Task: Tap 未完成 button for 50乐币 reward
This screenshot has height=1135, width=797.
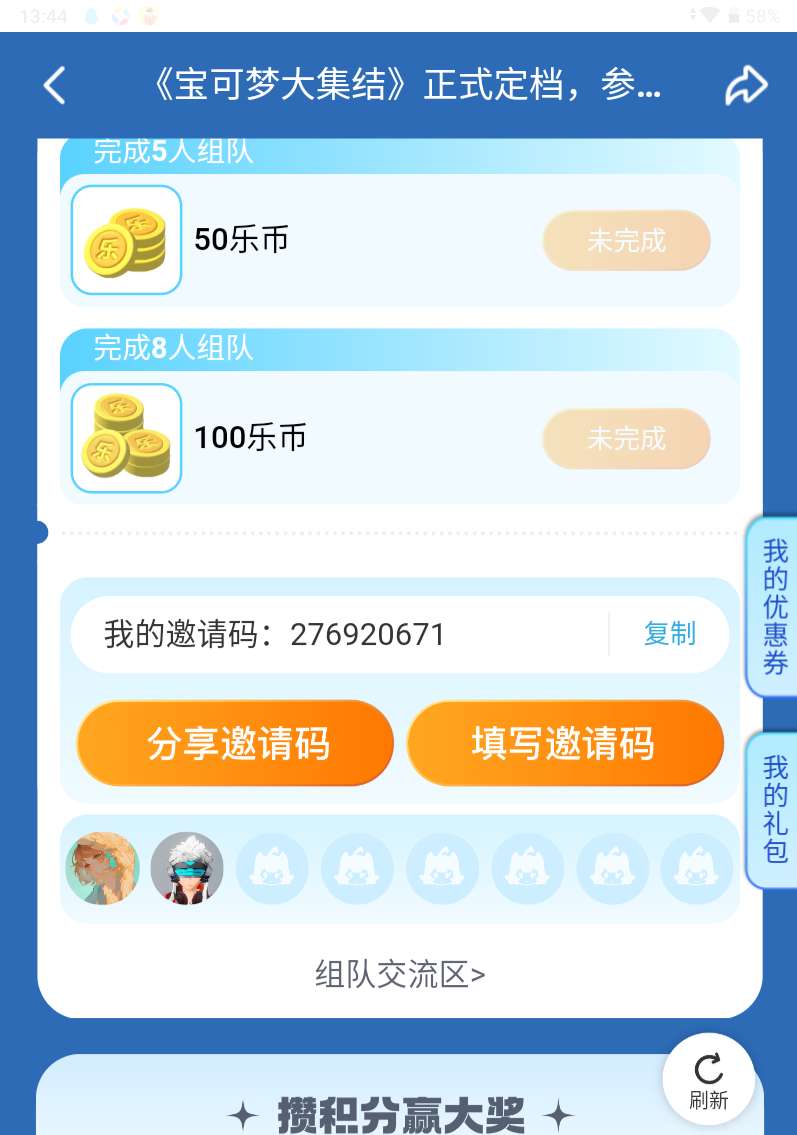Action: tap(626, 241)
